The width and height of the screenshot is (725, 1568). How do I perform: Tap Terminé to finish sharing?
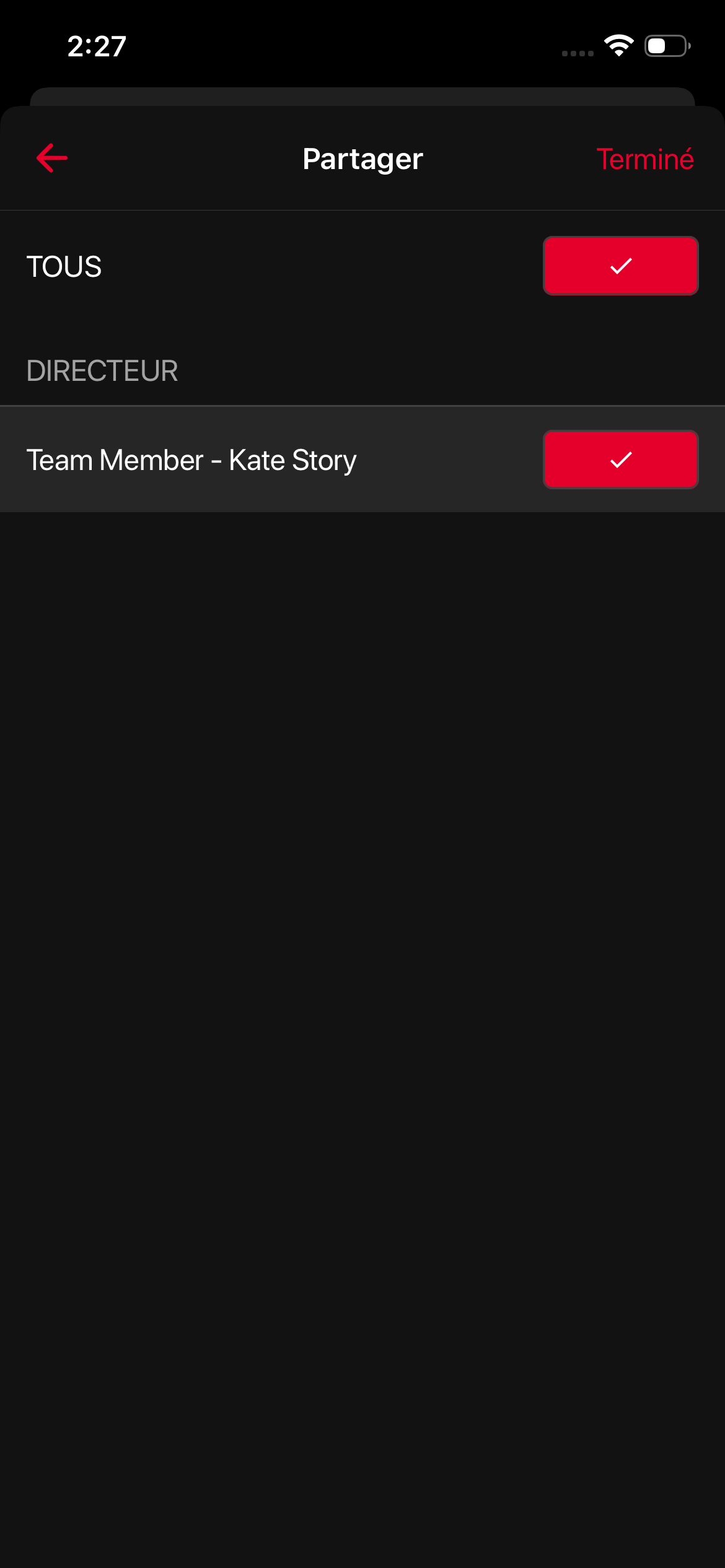click(x=644, y=159)
